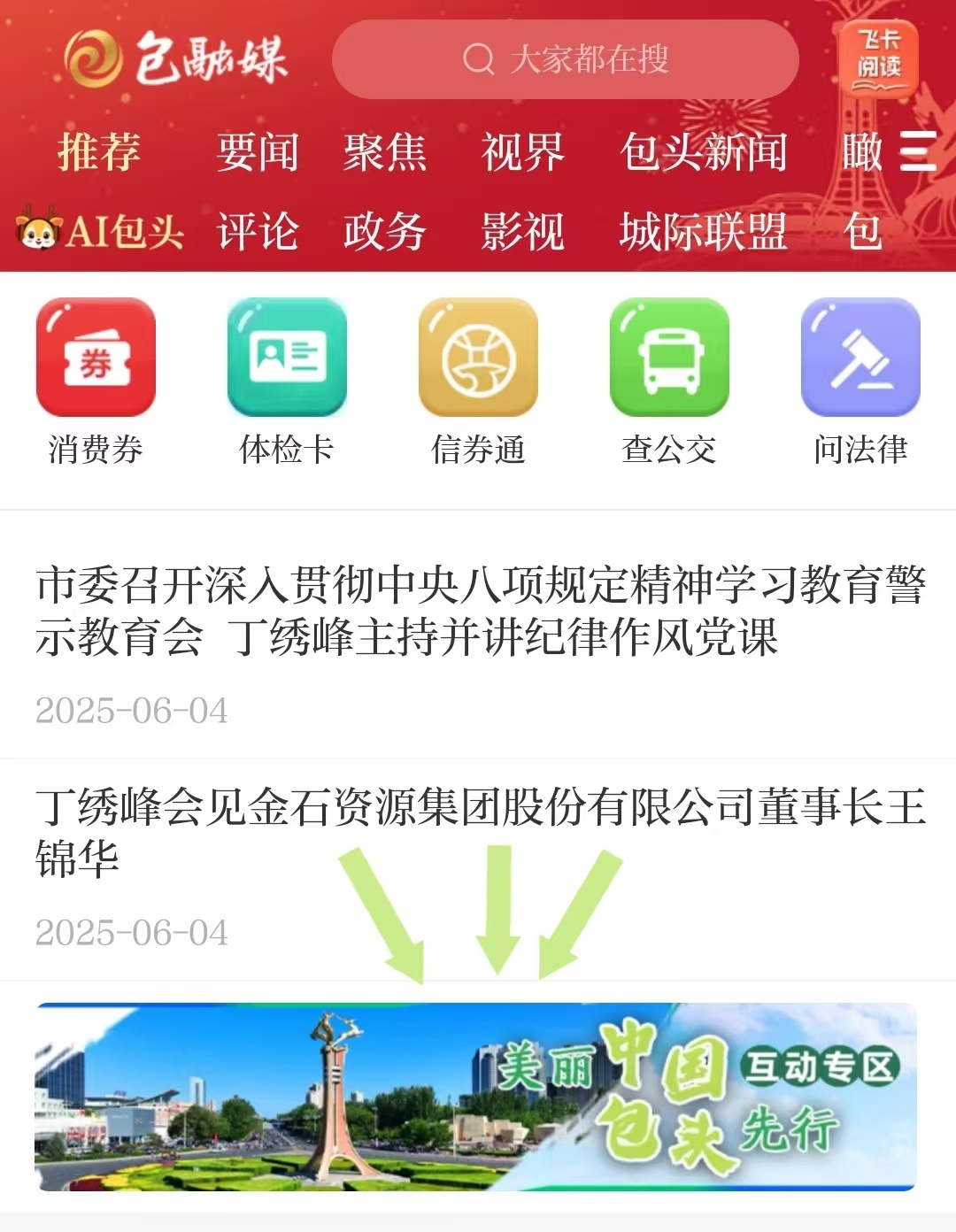Image resolution: width=956 pixels, height=1232 pixels.
Task: Switch to the 城际联盟 tab
Action: tap(704, 232)
